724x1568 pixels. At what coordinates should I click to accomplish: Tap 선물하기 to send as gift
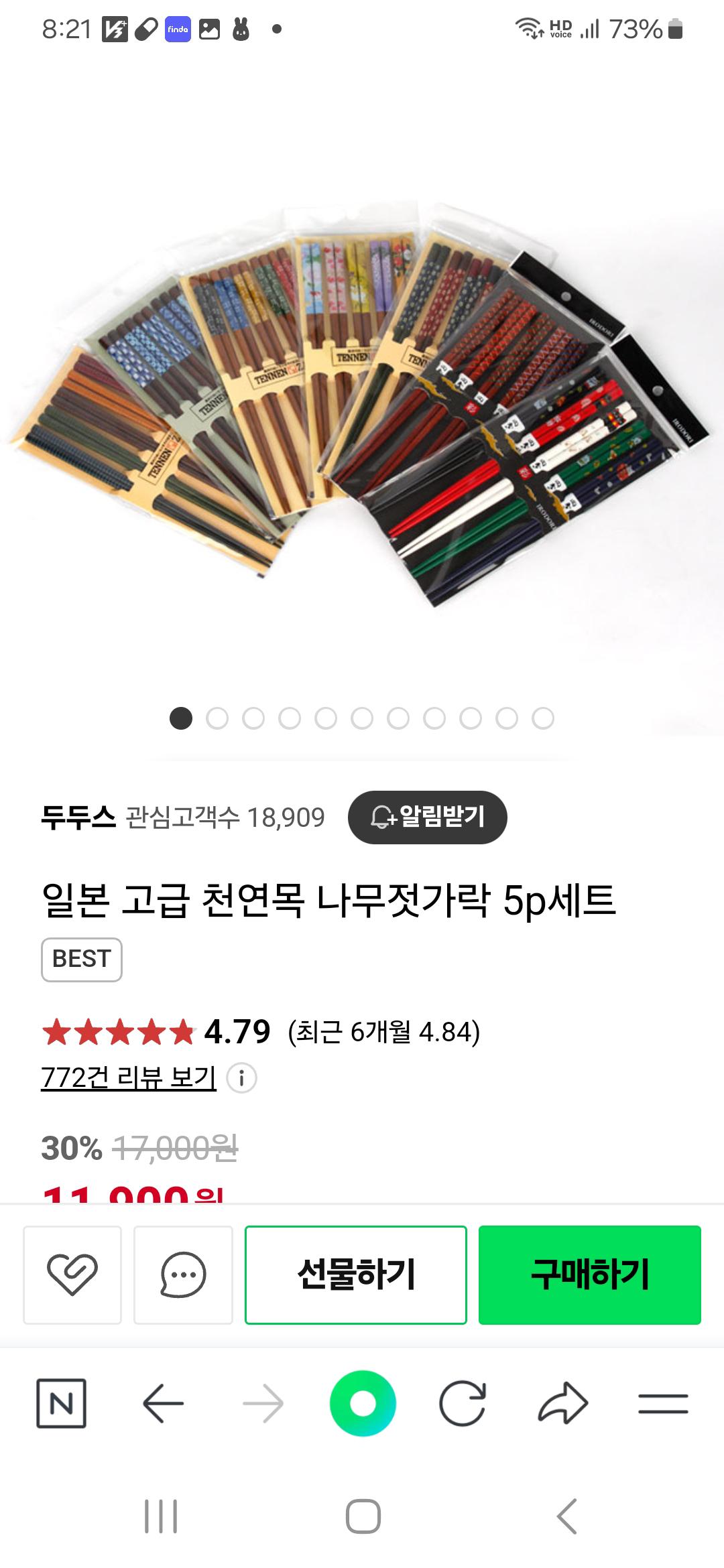coord(355,1275)
